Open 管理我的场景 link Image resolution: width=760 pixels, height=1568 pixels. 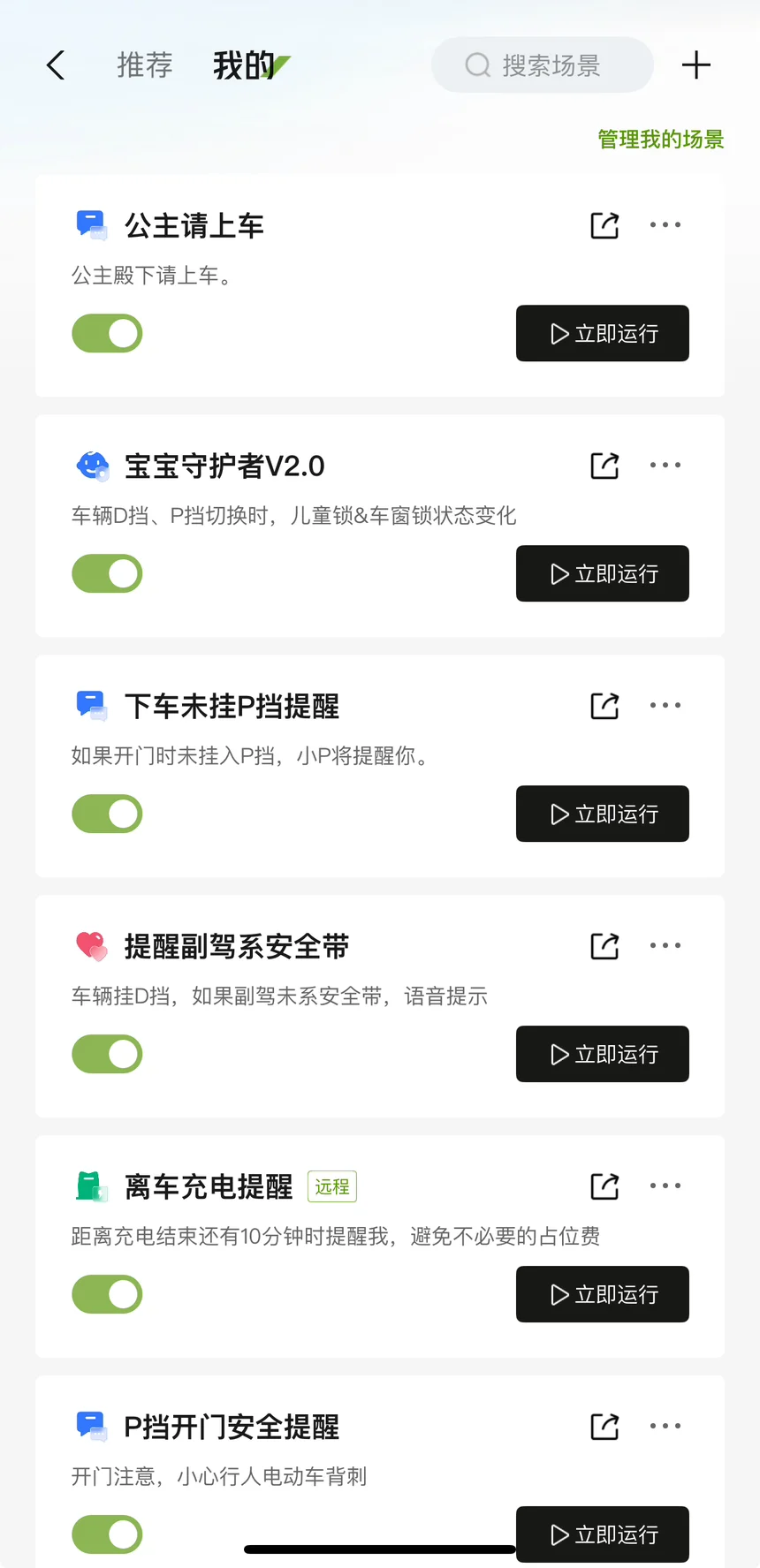tap(660, 140)
